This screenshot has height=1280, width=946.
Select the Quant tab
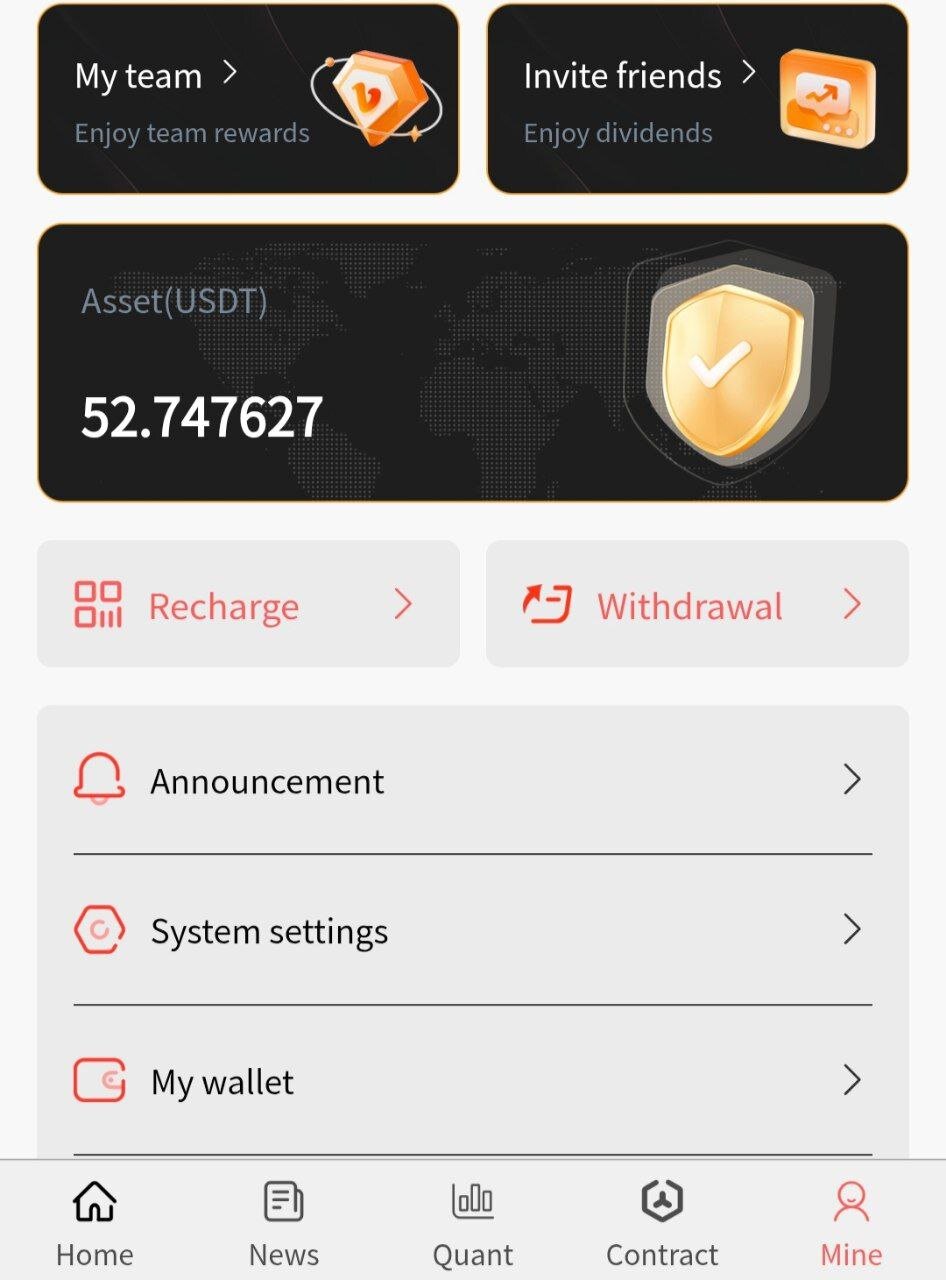click(x=473, y=1222)
